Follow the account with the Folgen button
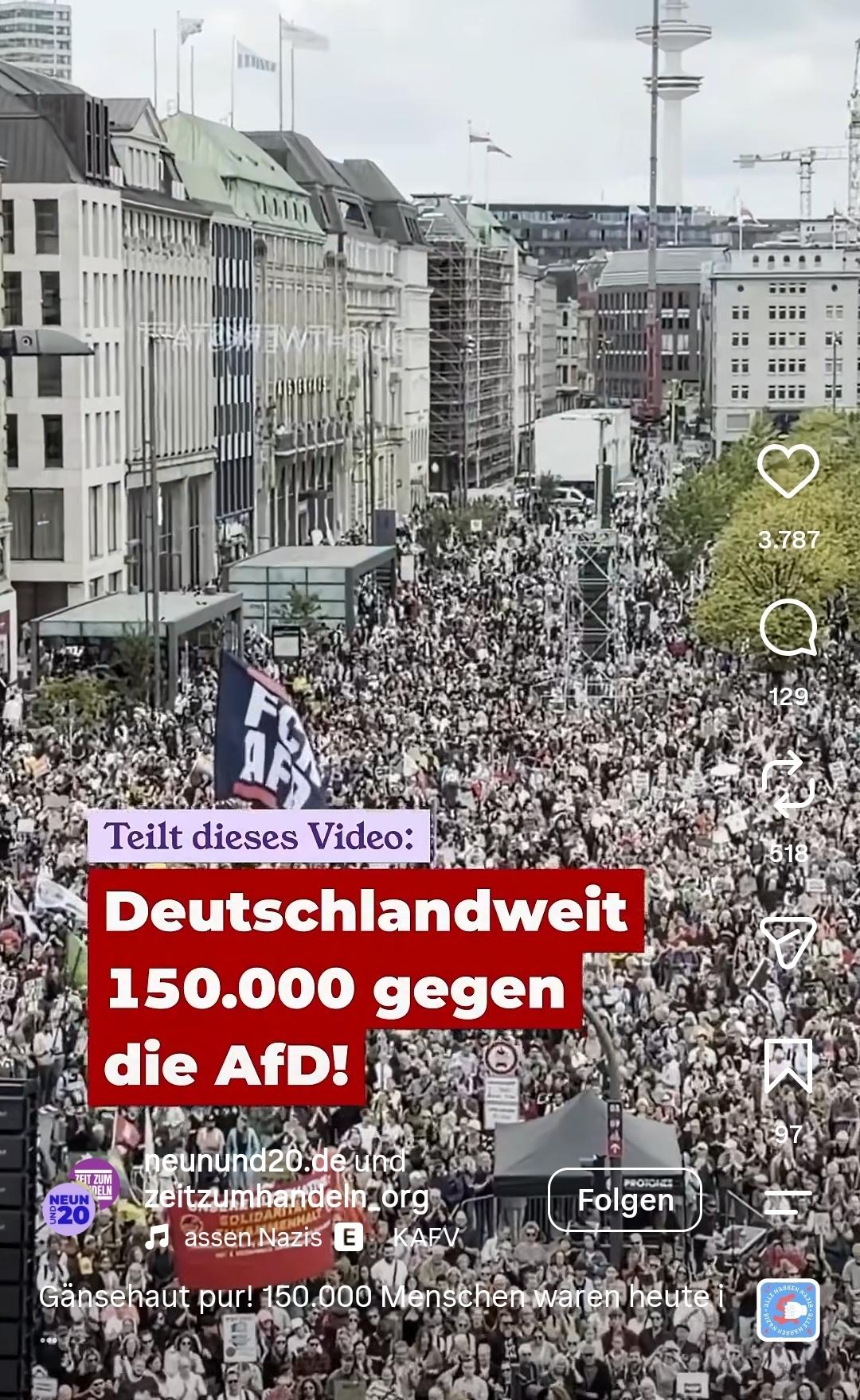 click(625, 1200)
